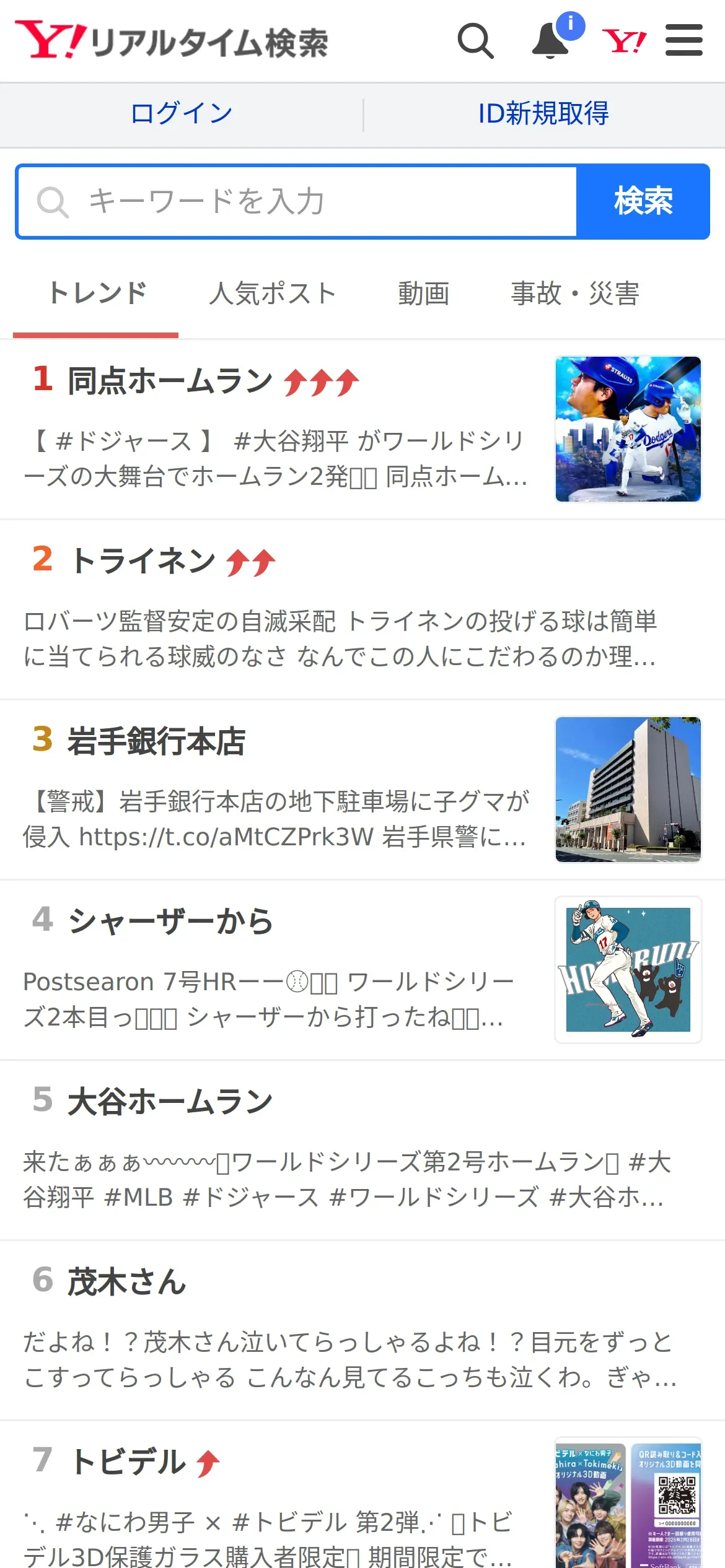Screen dimensions: 725x1568
Task: Switch to the 事故・災害 tab
Action: [574, 294]
